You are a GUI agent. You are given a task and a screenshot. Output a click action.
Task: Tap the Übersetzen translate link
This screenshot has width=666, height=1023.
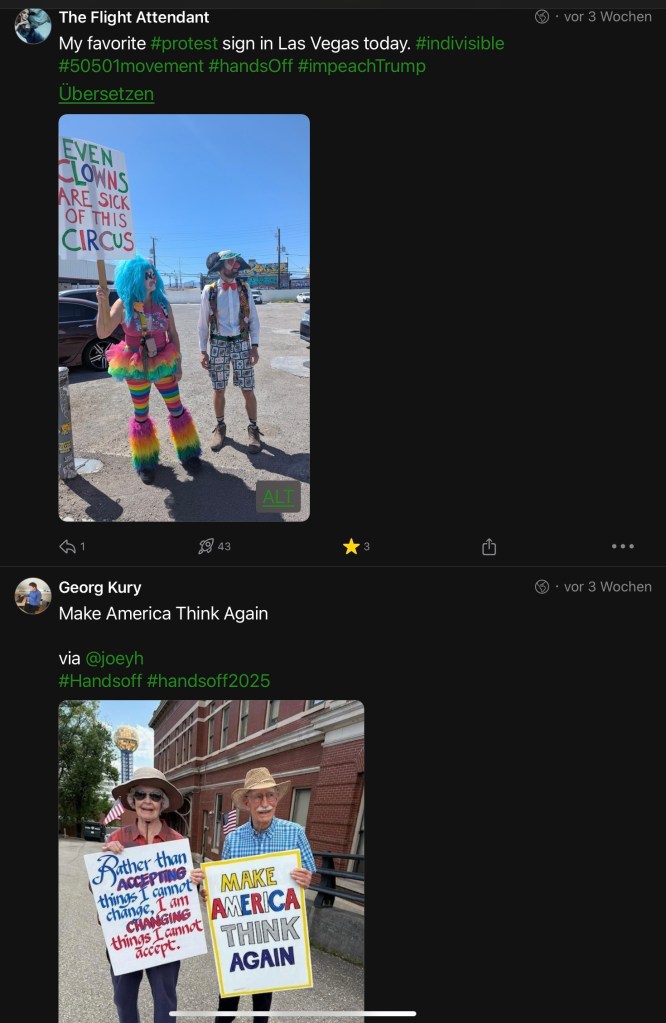pos(106,93)
